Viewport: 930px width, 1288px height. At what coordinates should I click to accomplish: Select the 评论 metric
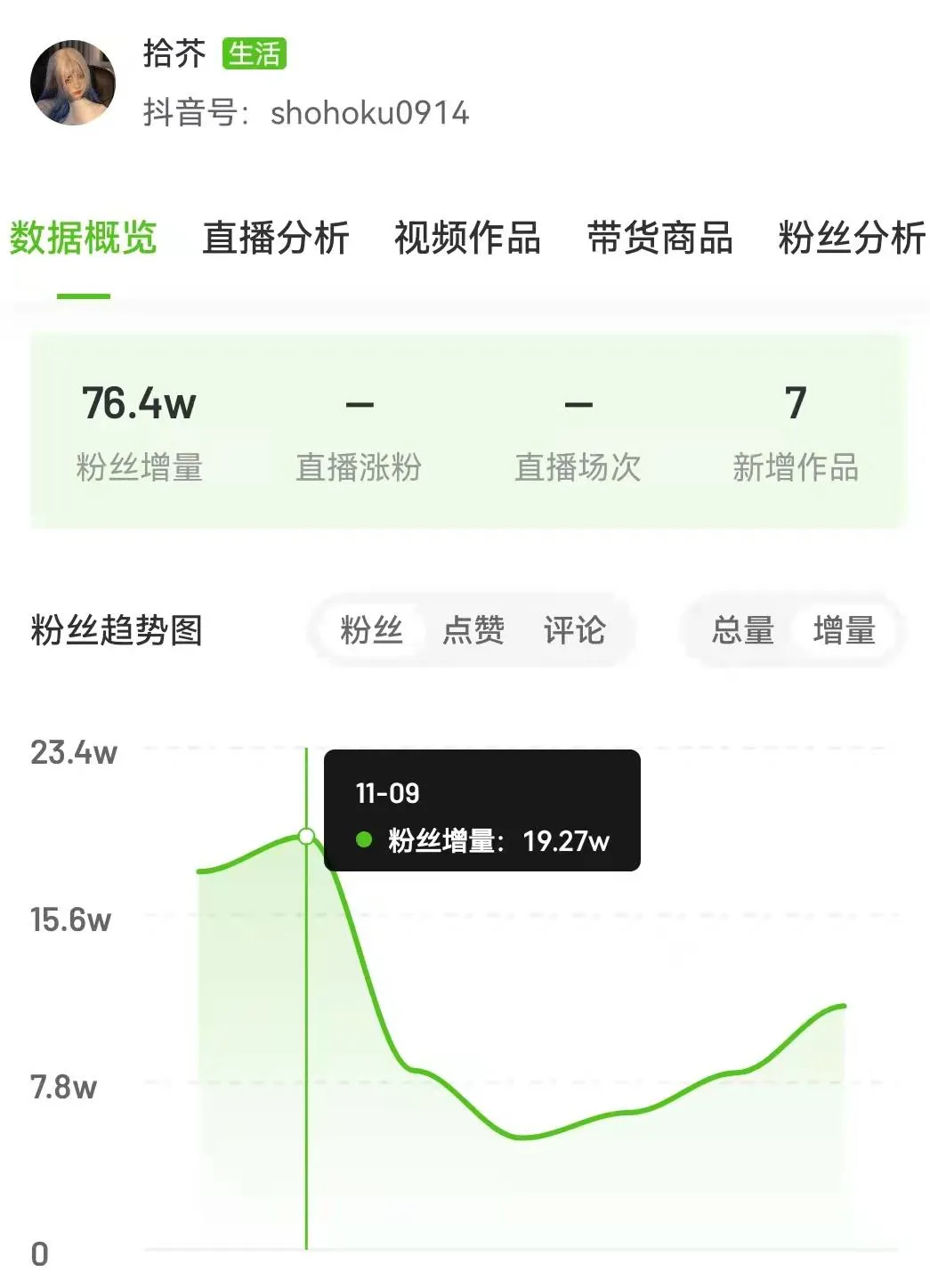pyautogui.click(x=574, y=630)
